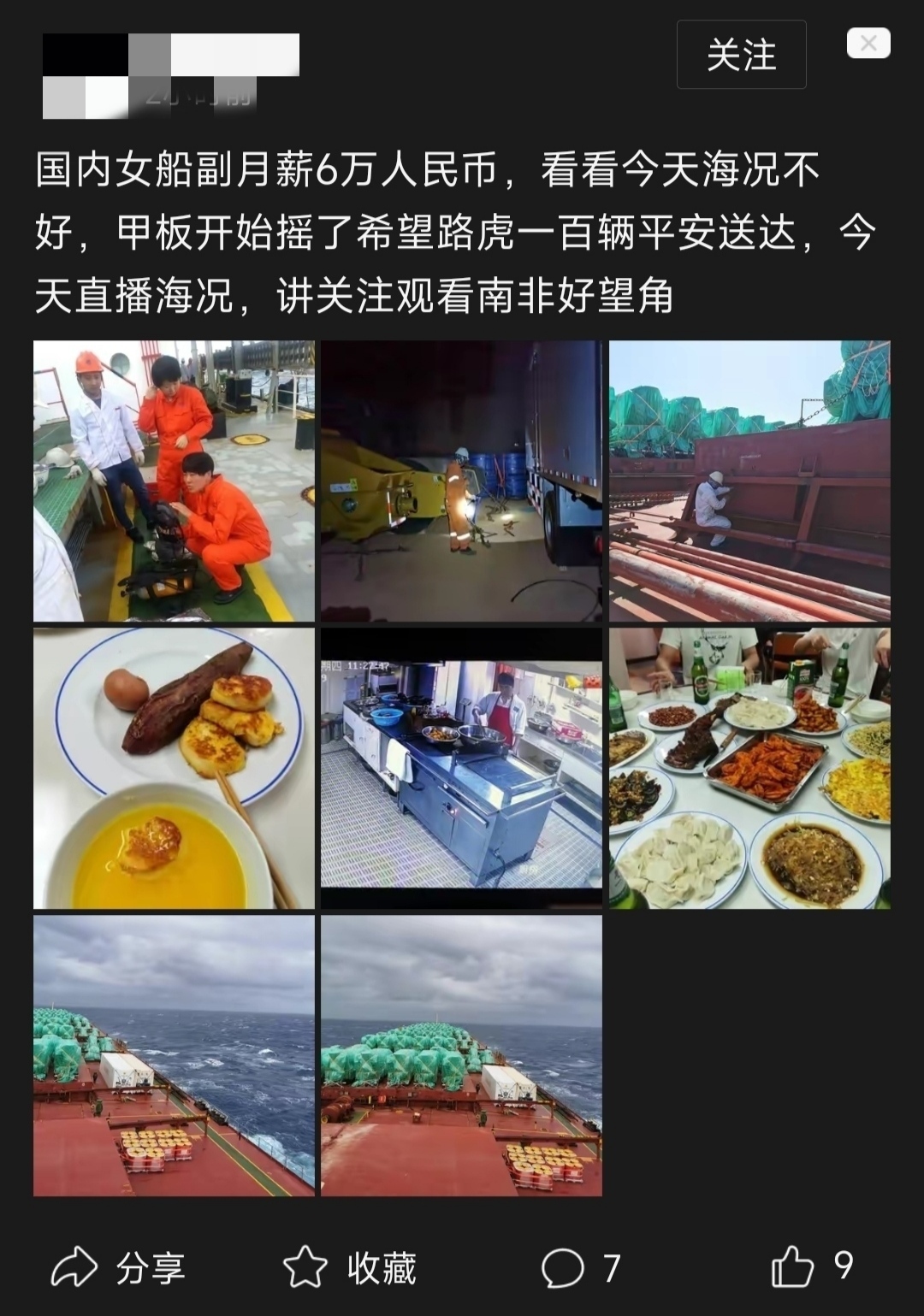This screenshot has width=924, height=1316.
Task: View the breakfast plate photo
Action: pos(174,770)
